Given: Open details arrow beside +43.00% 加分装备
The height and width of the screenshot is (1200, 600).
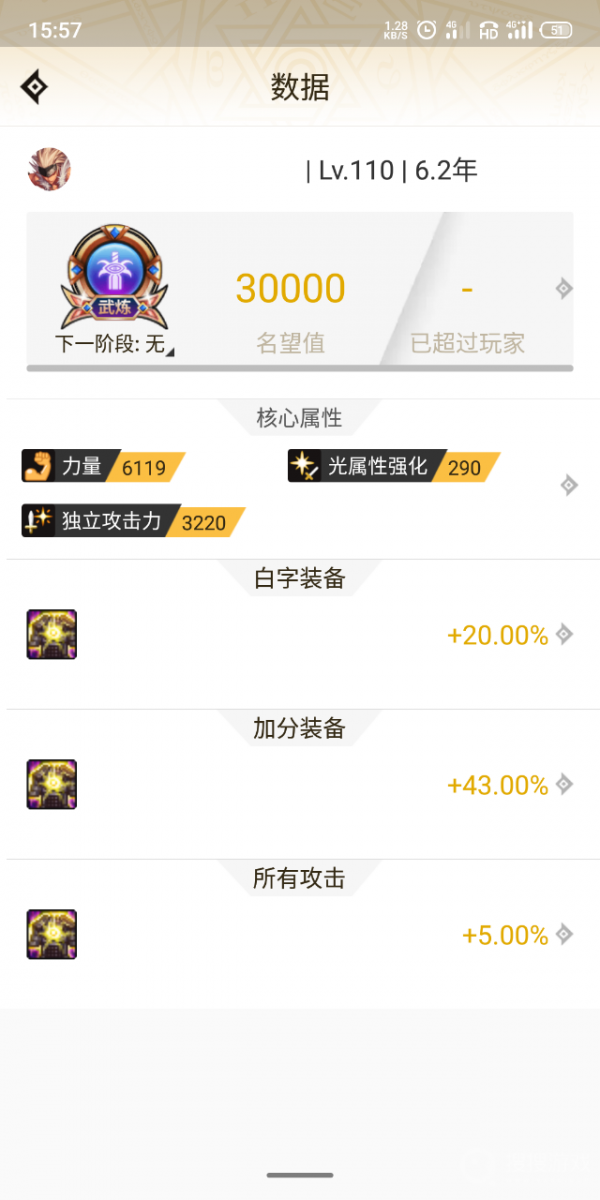Looking at the screenshot, I should coord(564,784).
